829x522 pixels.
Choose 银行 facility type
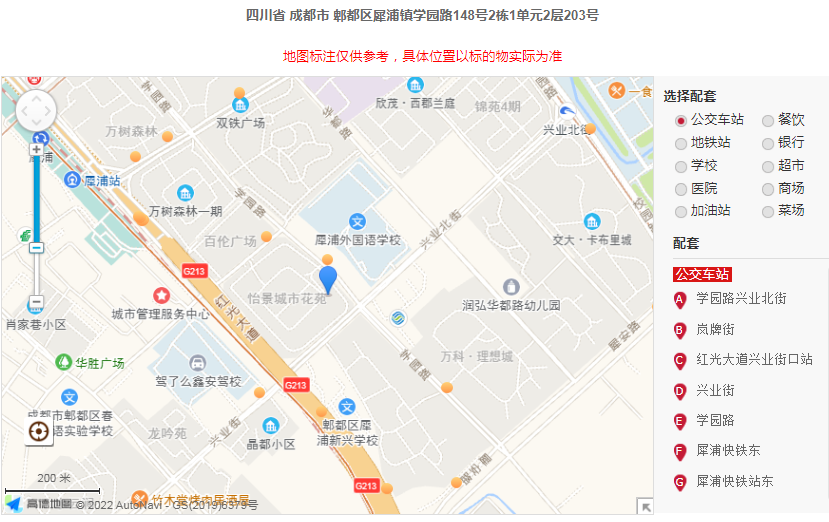click(x=768, y=143)
